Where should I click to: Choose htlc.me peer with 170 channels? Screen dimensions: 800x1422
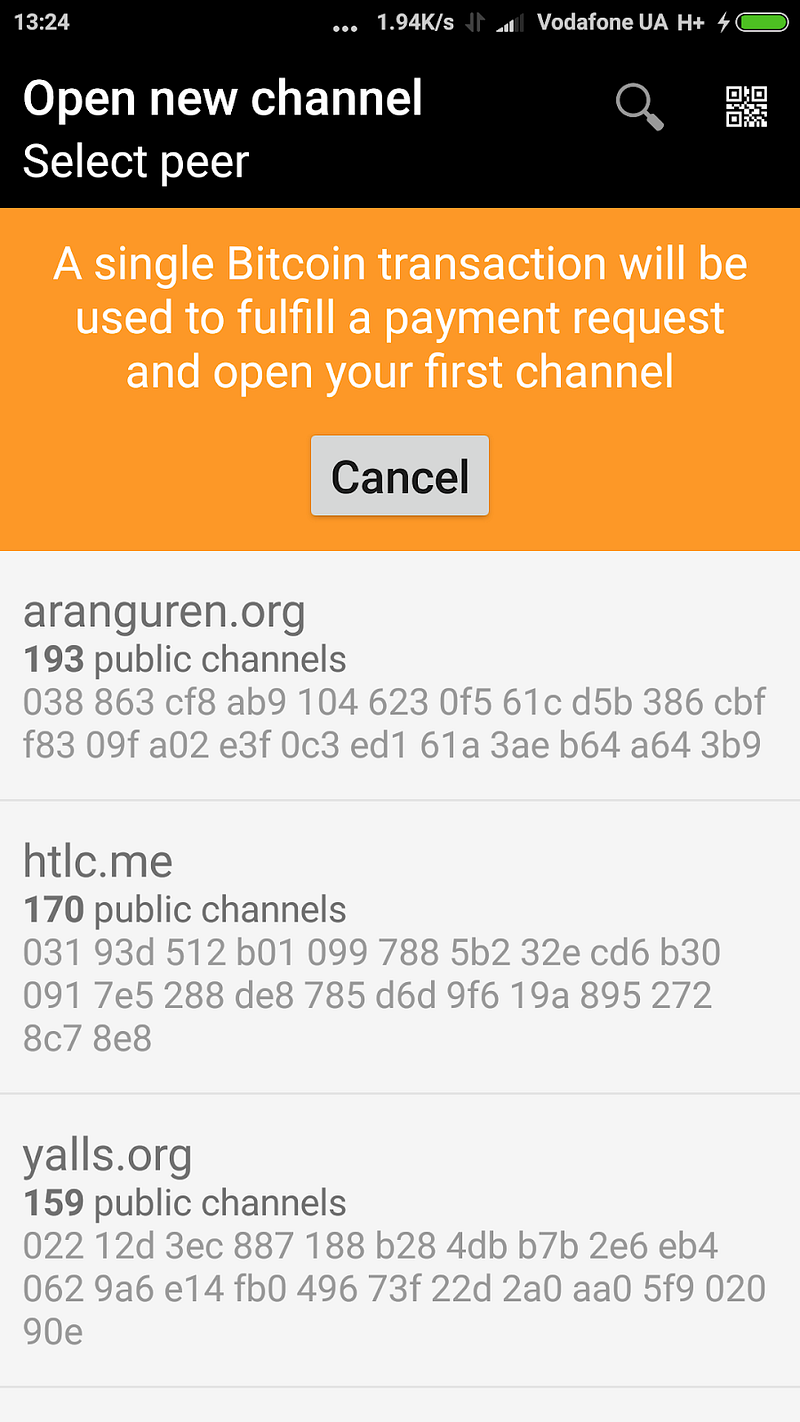tap(400, 946)
